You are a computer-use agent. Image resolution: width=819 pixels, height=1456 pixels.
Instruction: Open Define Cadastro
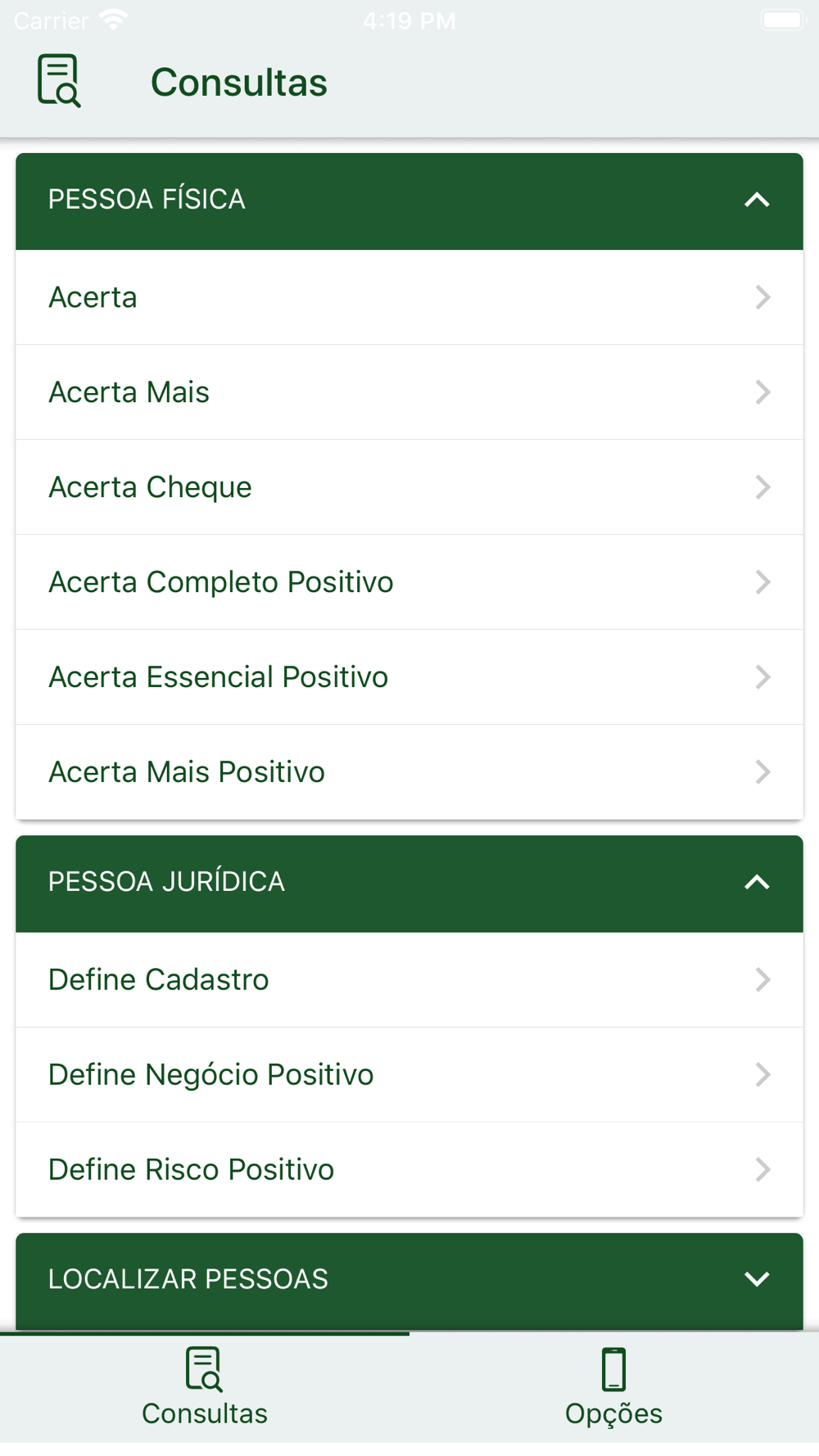pyautogui.click(x=409, y=979)
